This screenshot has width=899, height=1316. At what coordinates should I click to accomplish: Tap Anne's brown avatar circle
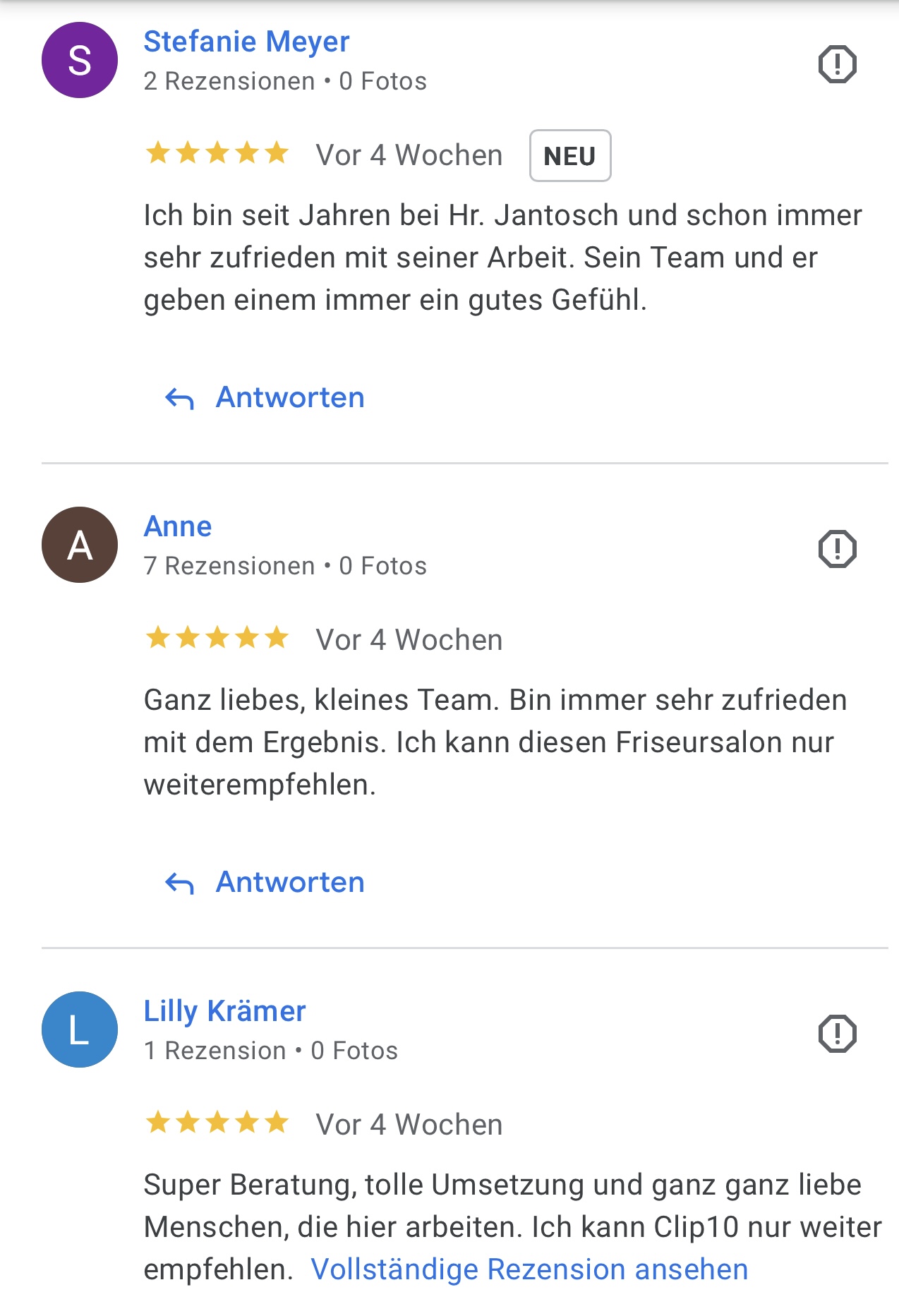point(80,545)
